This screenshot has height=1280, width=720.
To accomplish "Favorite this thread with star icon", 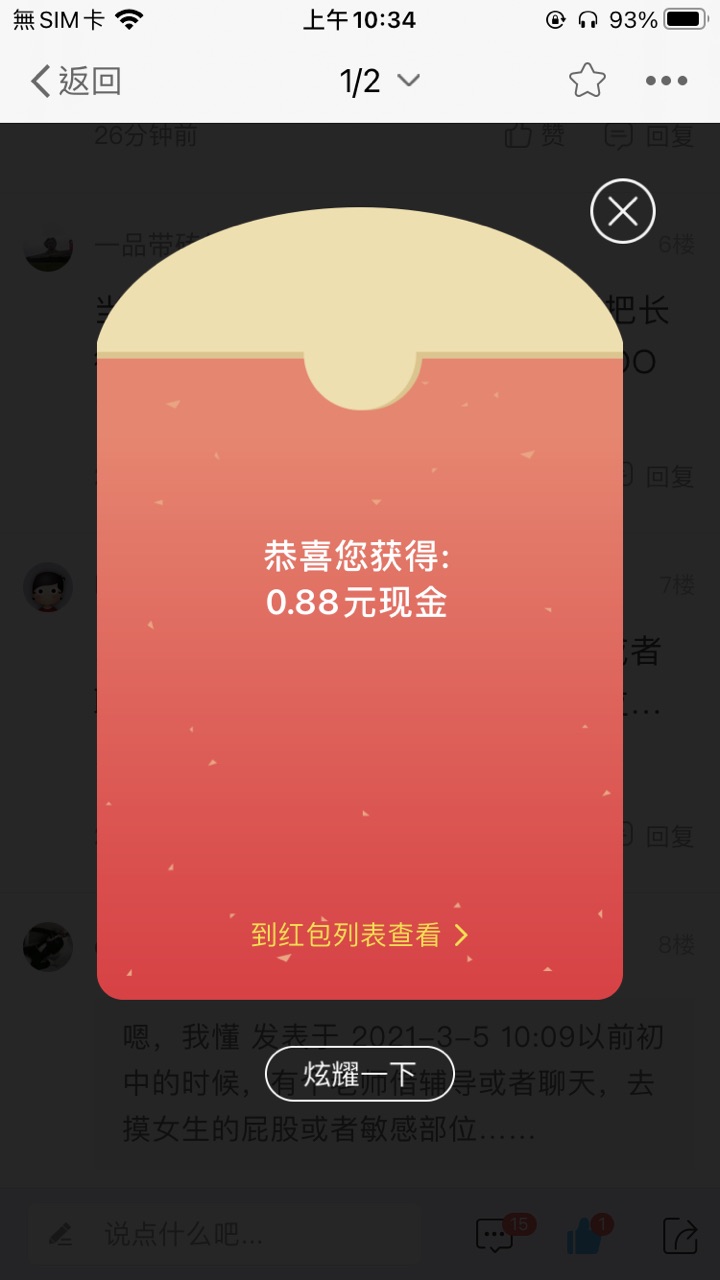I will point(587,81).
